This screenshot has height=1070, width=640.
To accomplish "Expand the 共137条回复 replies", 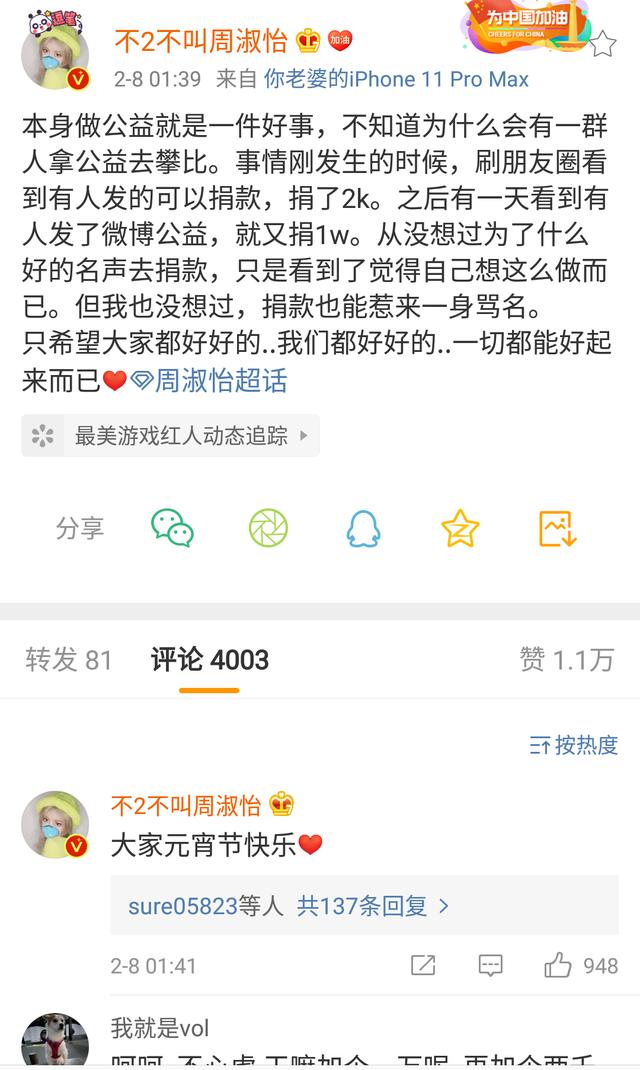I will (x=373, y=906).
